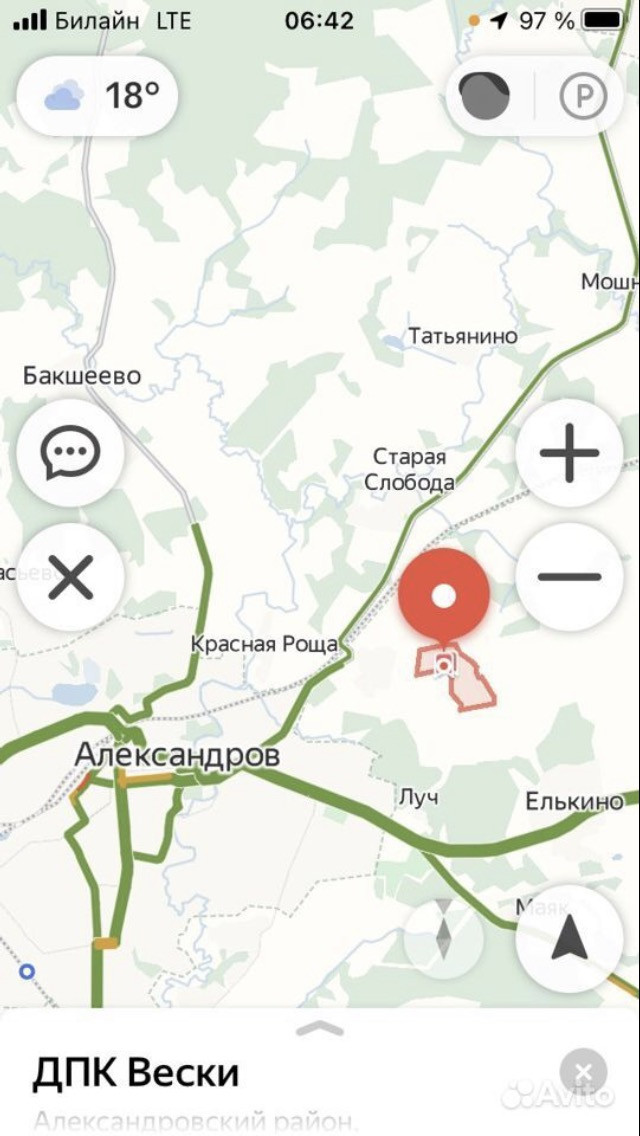Close the ДПК Вески place card
Screen dimensions: 640x1136
582,1073
